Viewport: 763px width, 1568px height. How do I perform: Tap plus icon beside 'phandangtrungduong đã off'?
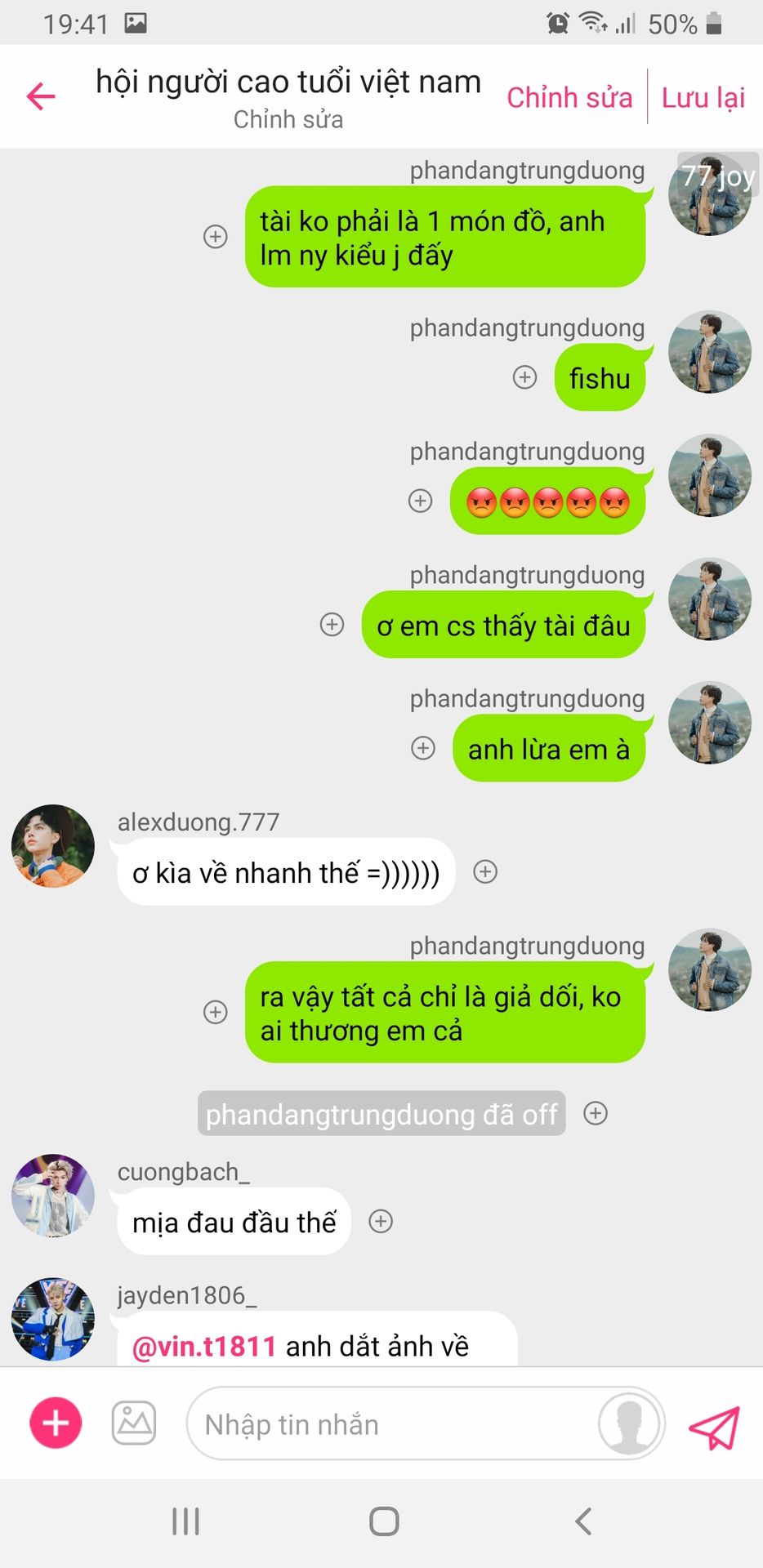pos(596,1113)
